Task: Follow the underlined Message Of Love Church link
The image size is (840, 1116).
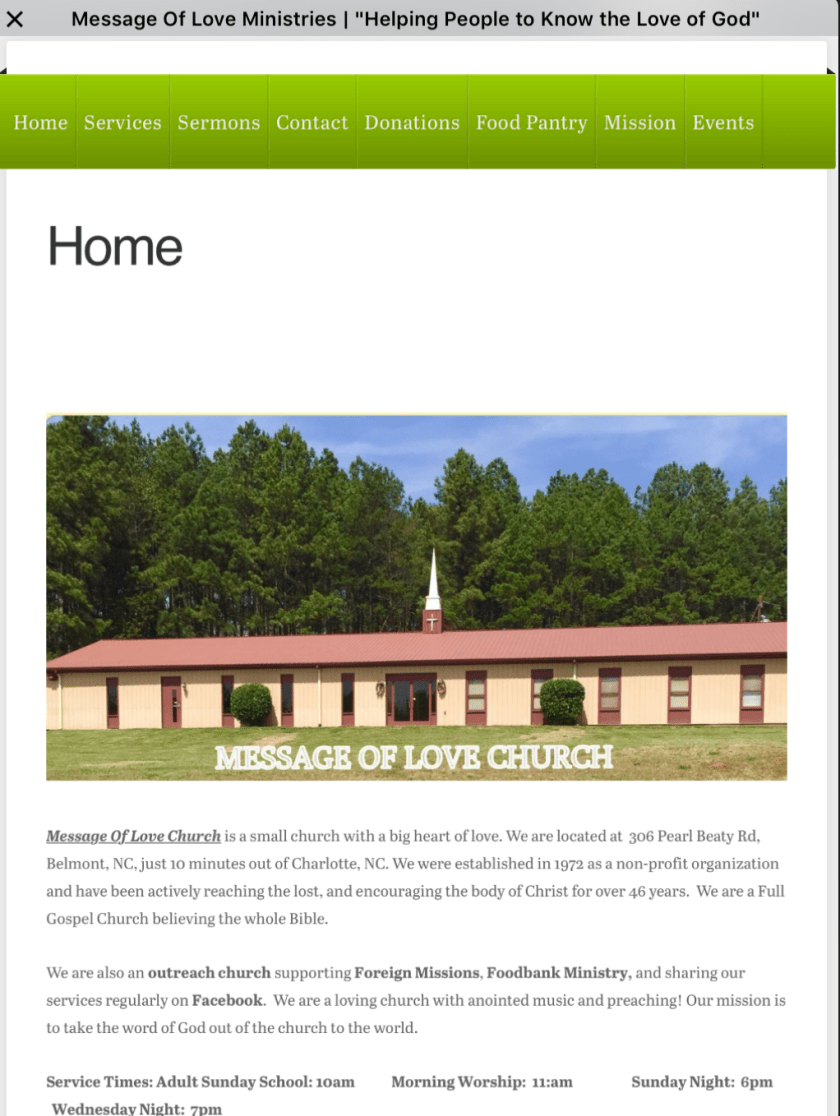Action: [x=133, y=837]
